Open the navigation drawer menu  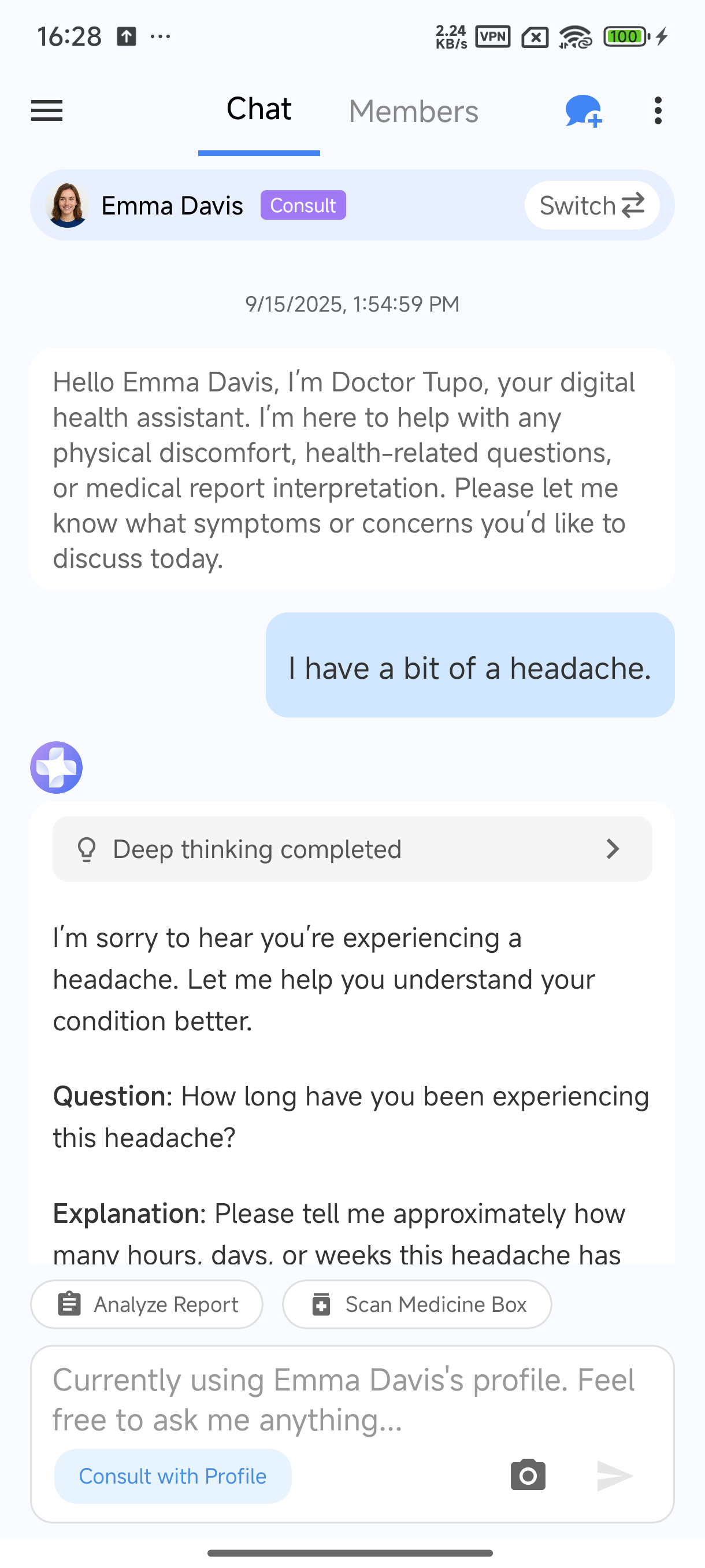[x=46, y=111]
